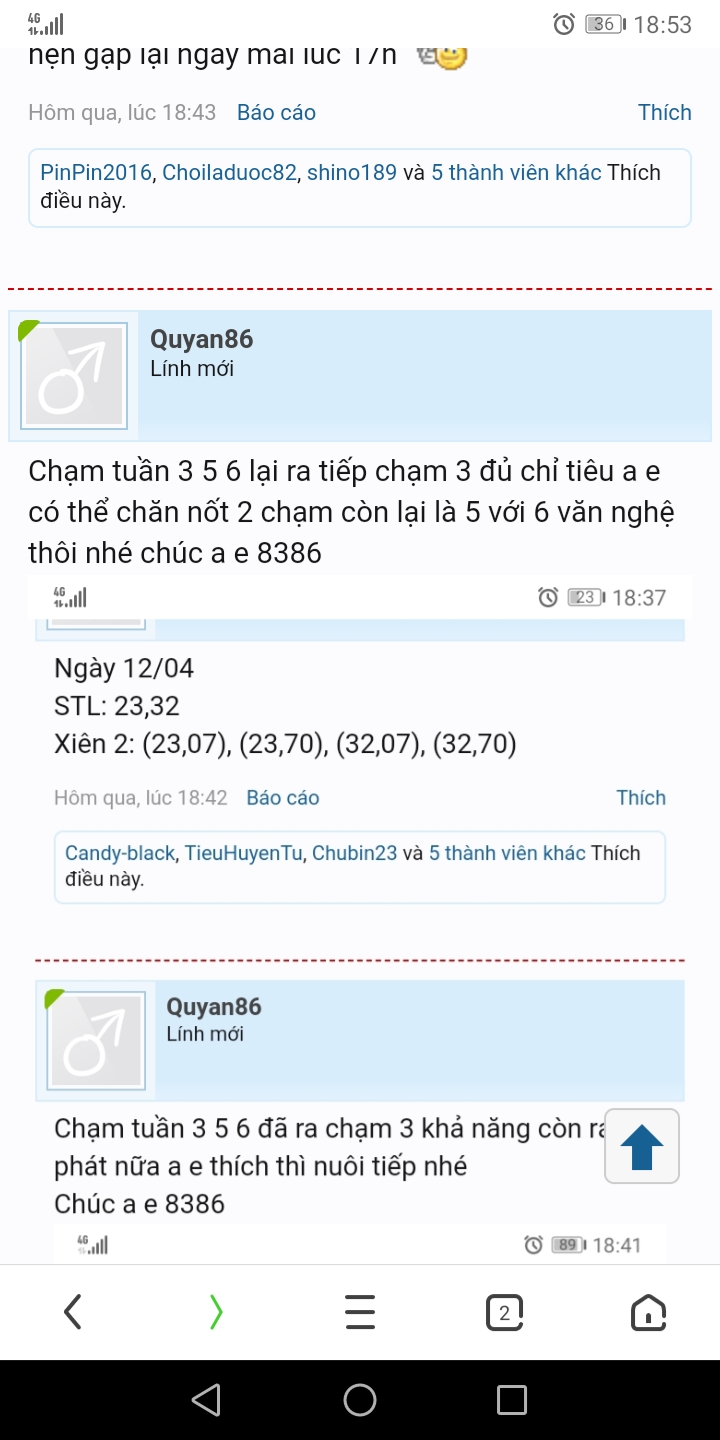Go back to the previous page in the browser

[72, 1311]
